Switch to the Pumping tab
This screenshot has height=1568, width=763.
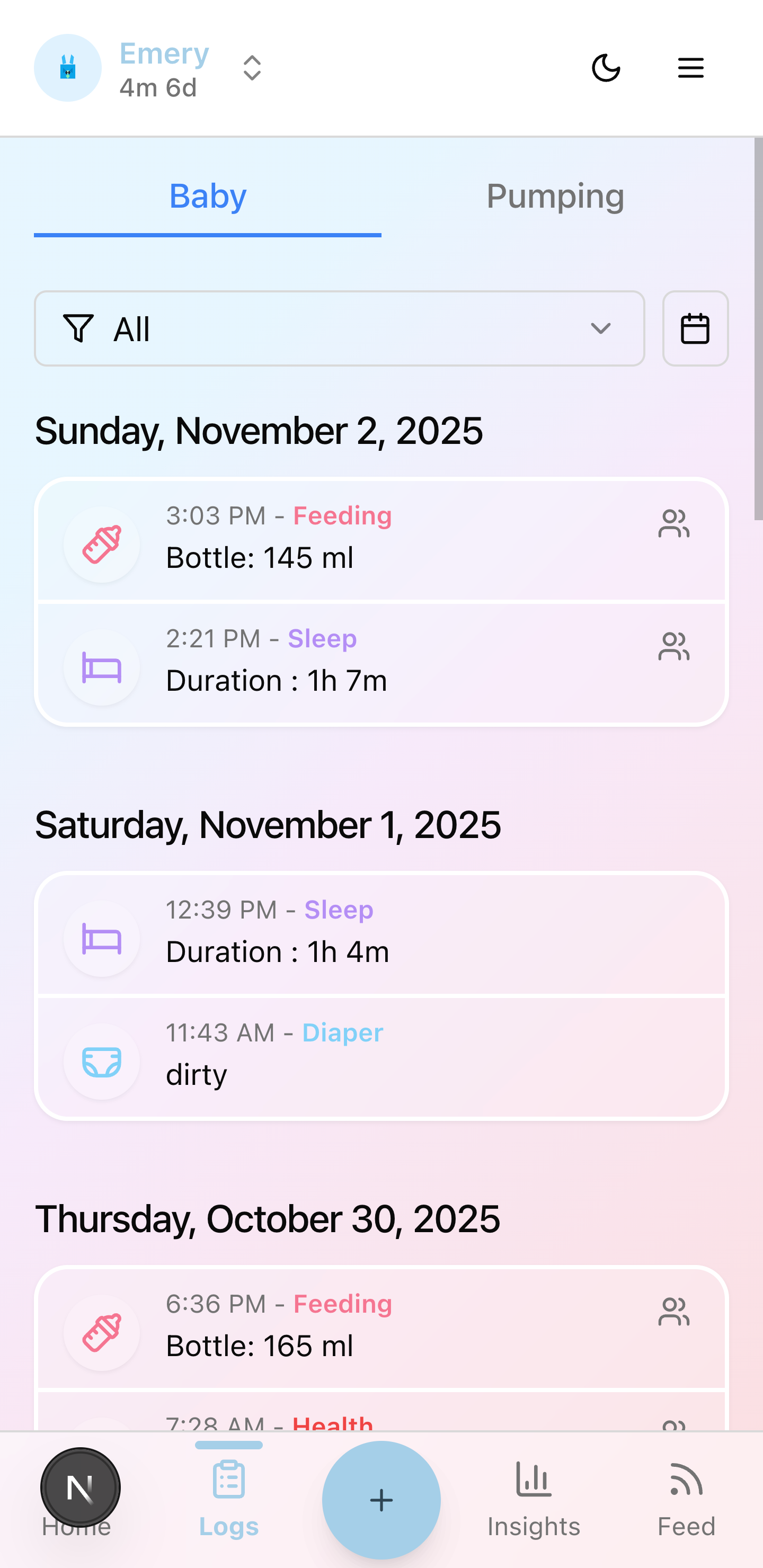554,196
